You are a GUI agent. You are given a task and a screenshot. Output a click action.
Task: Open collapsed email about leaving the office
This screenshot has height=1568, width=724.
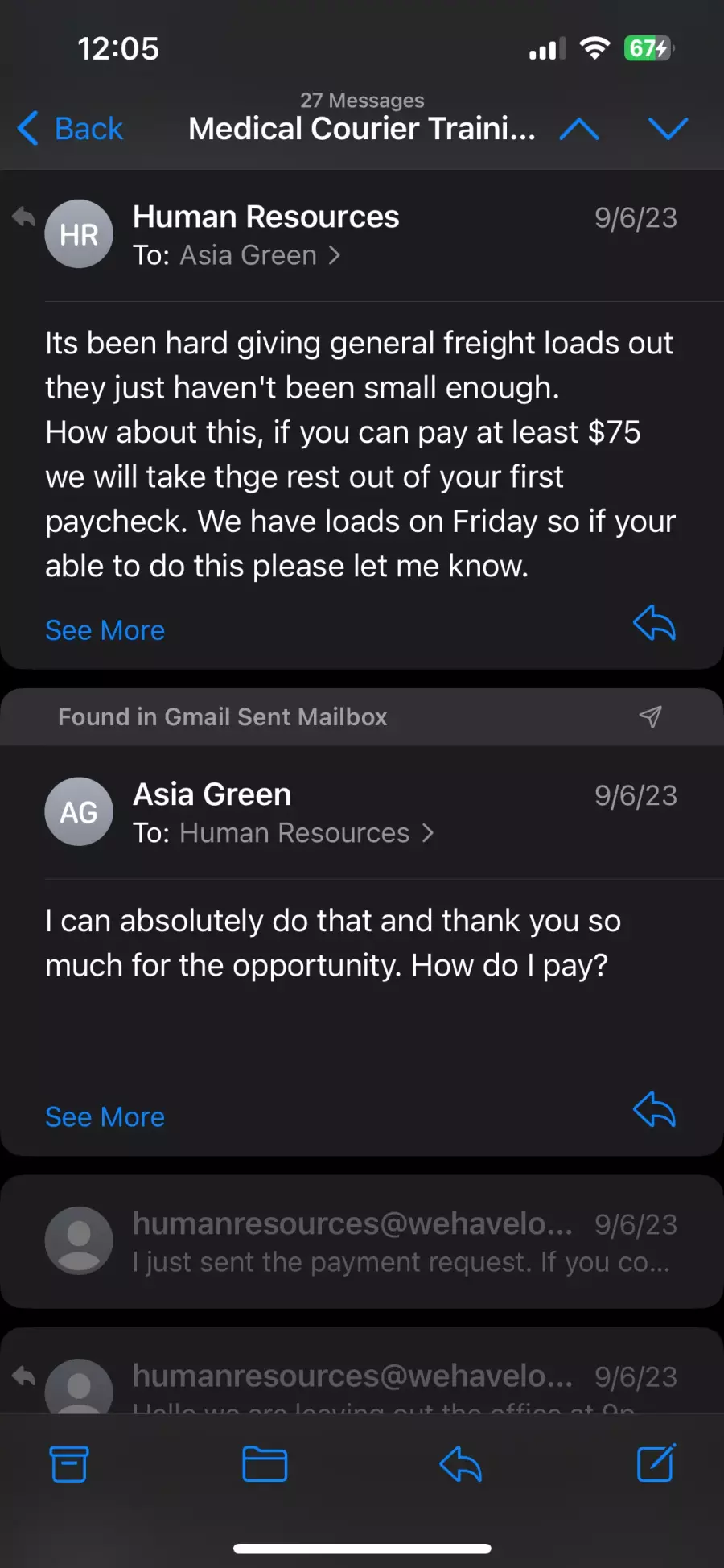[362, 1372]
